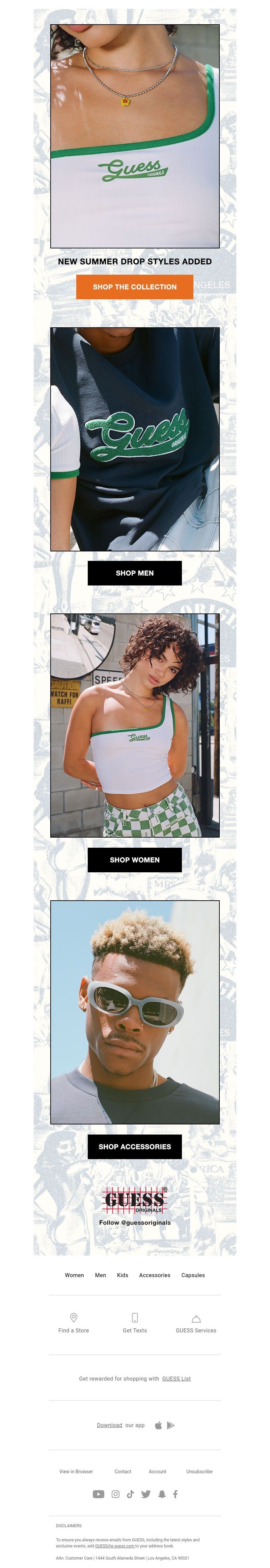The height and width of the screenshot is (1568, 270).
Task: View this email in browser
Action: [76, 1471]
